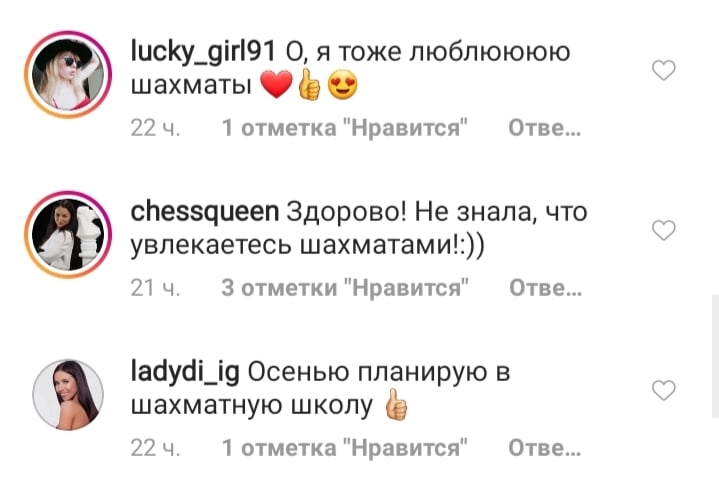Open the ladydi_ig username link

tap(184, 372)
